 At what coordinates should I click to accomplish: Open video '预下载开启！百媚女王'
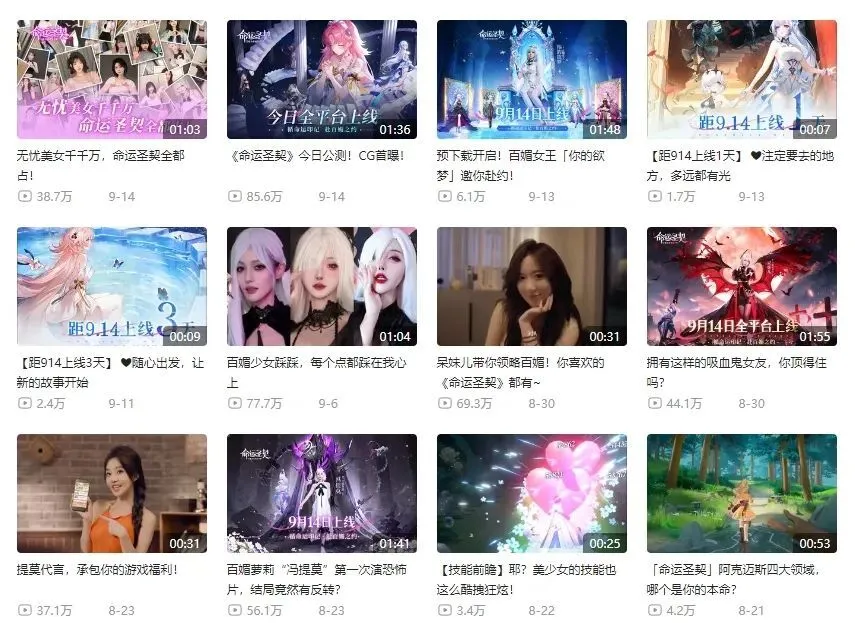(x=532, y=79)
